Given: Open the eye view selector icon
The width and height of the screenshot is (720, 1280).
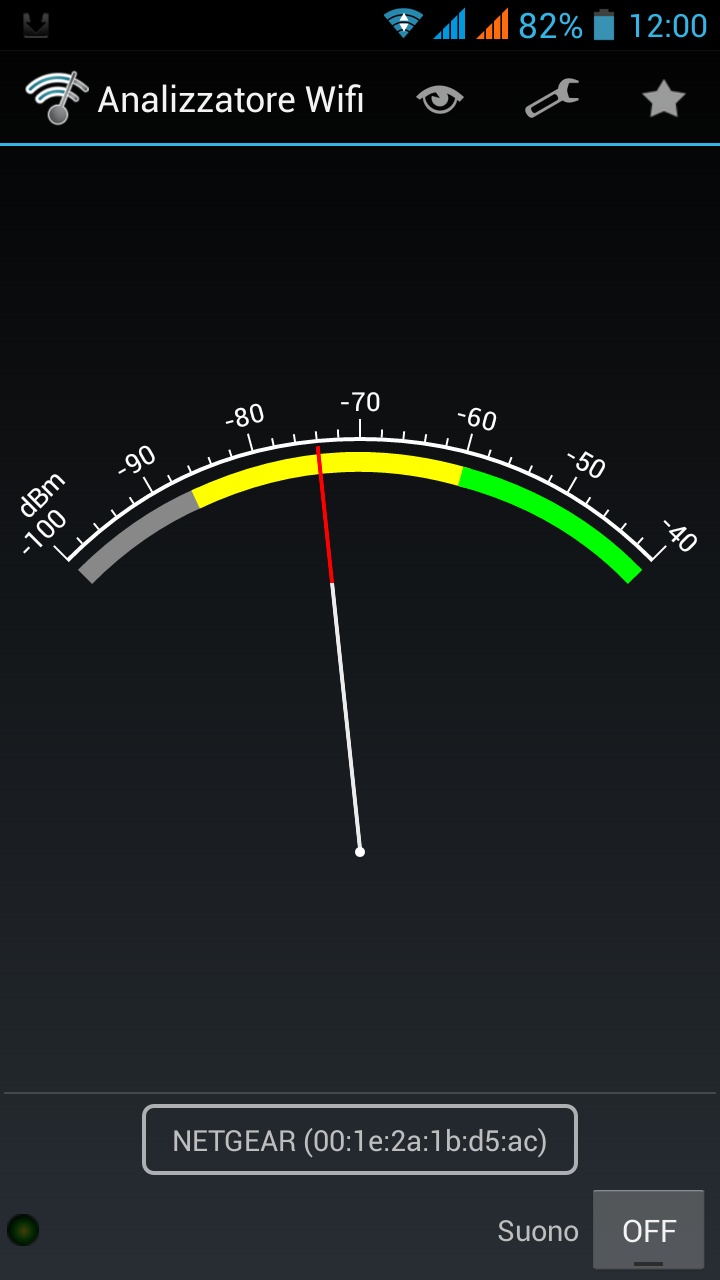Looking at the screenshot, I should 440,99.
